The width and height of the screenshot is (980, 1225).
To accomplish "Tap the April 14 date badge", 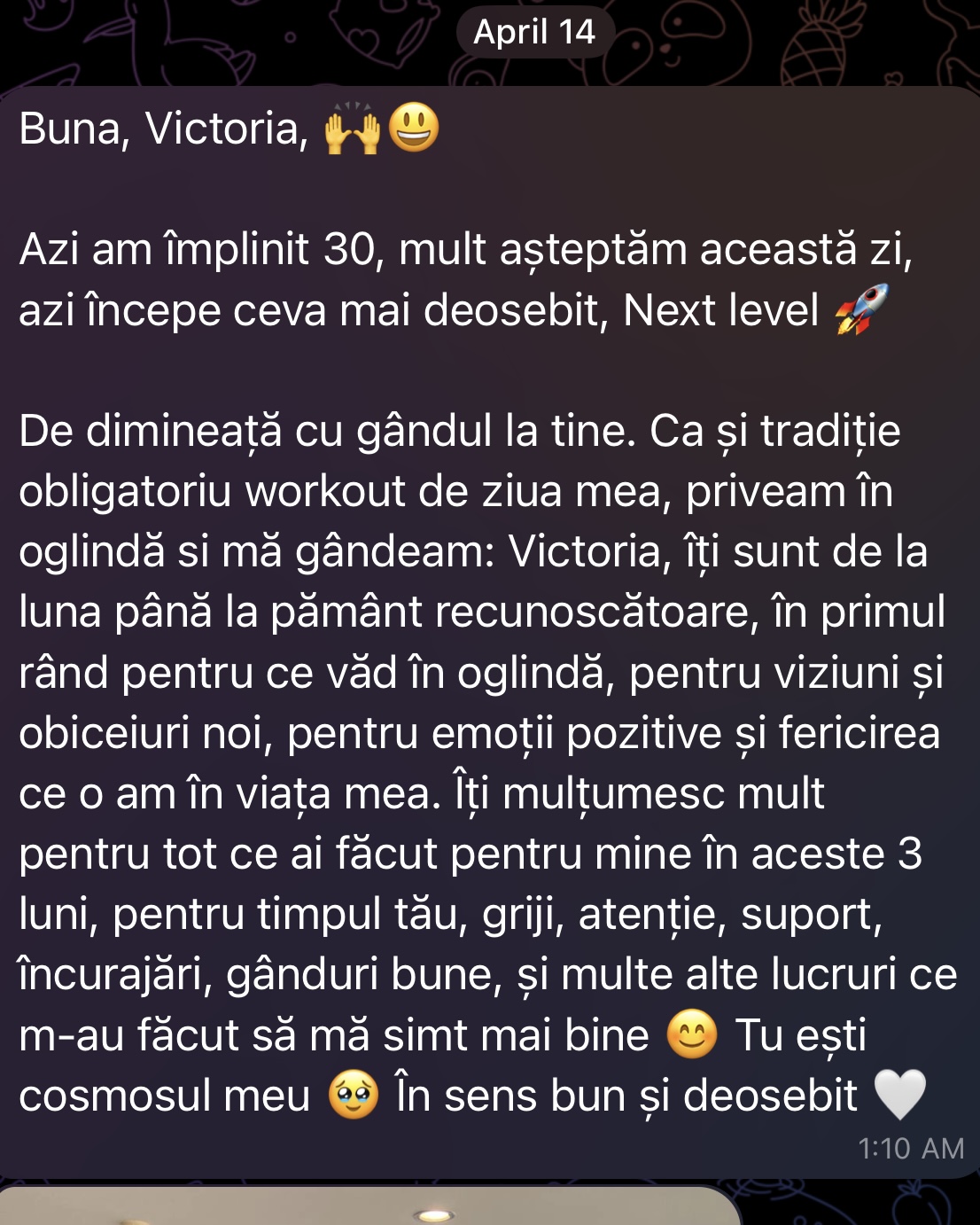I will tap(534, 33).
